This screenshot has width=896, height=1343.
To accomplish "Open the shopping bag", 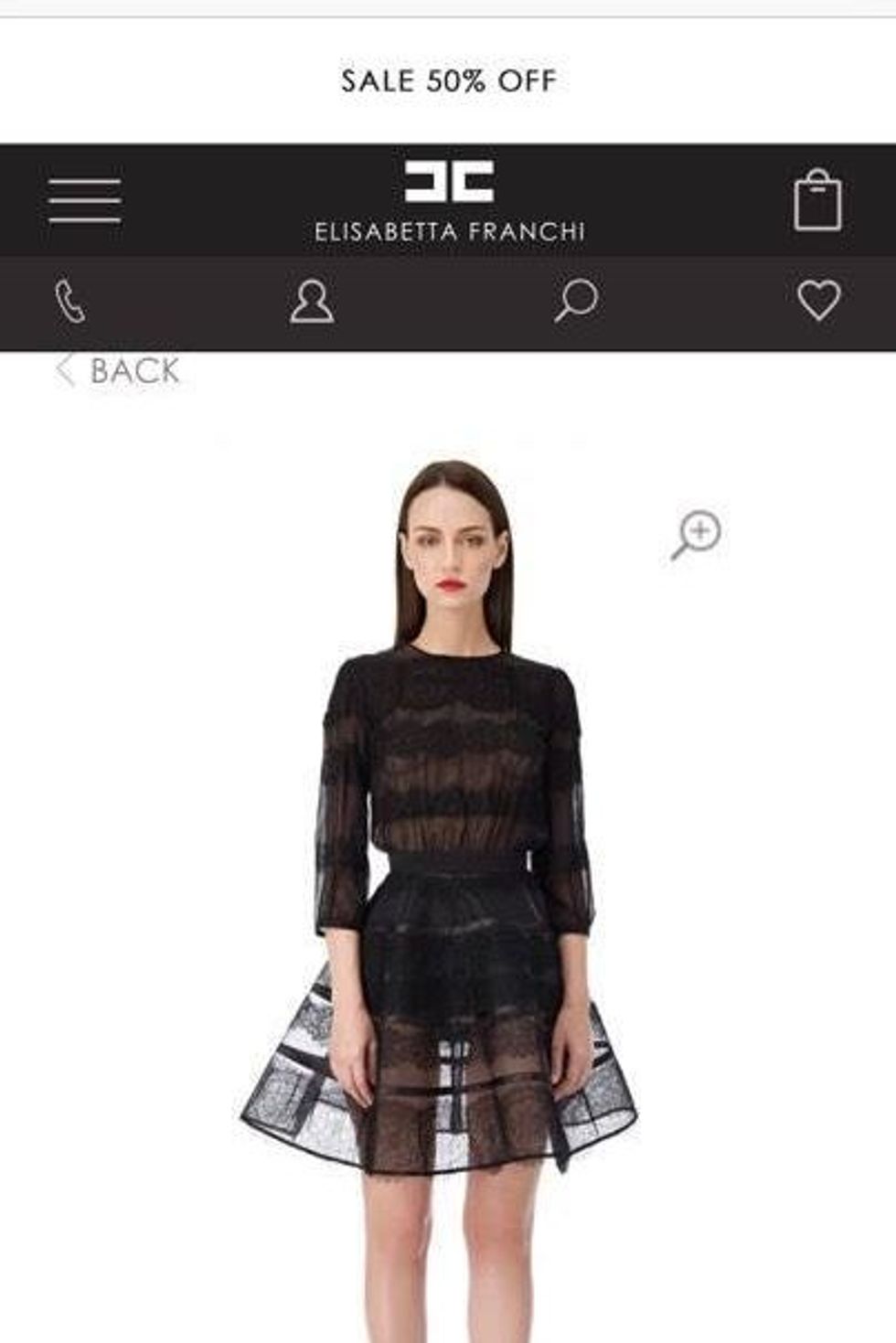I will pos(817,200).
